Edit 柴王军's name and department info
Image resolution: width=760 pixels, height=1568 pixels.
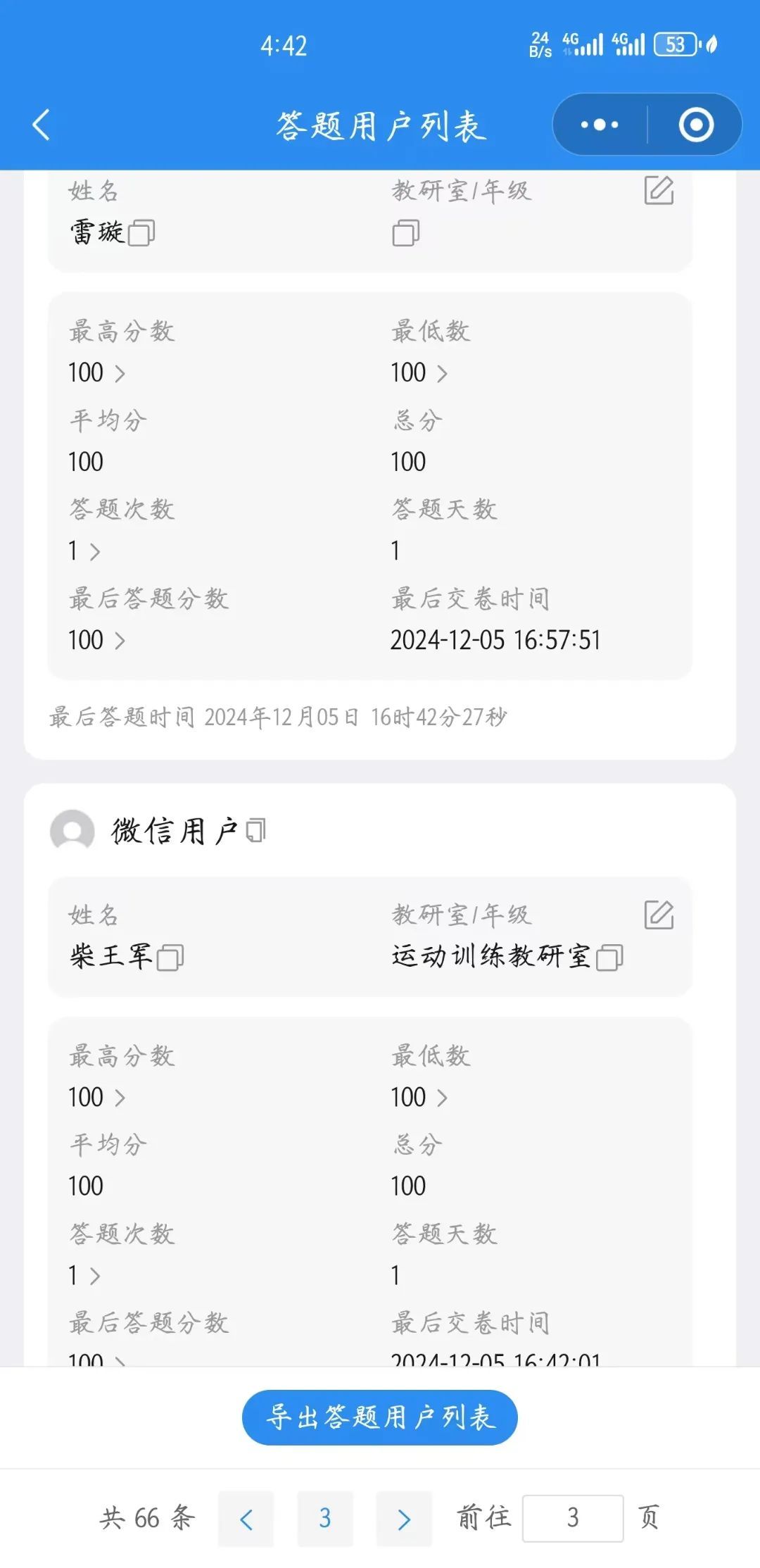click(659, 915)
